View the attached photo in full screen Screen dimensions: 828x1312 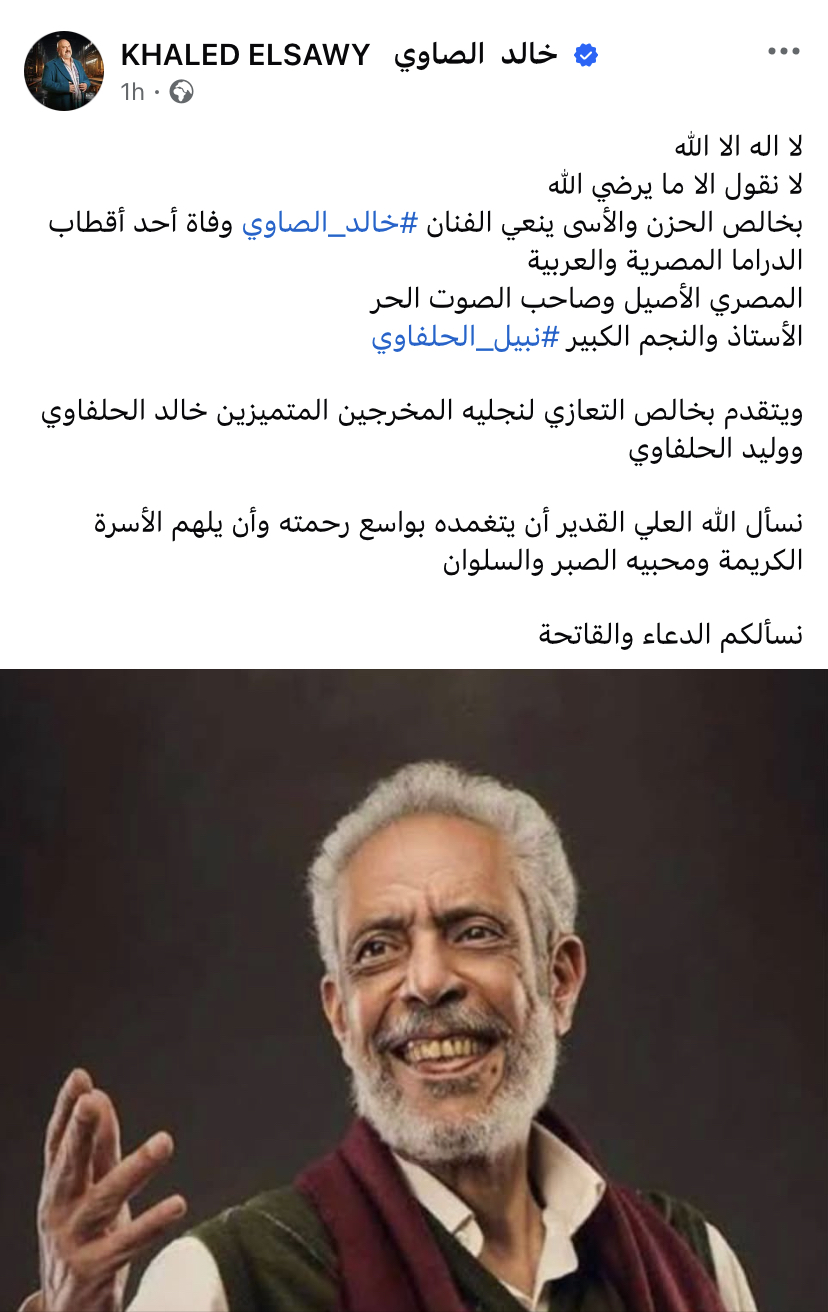coord(414,990)
